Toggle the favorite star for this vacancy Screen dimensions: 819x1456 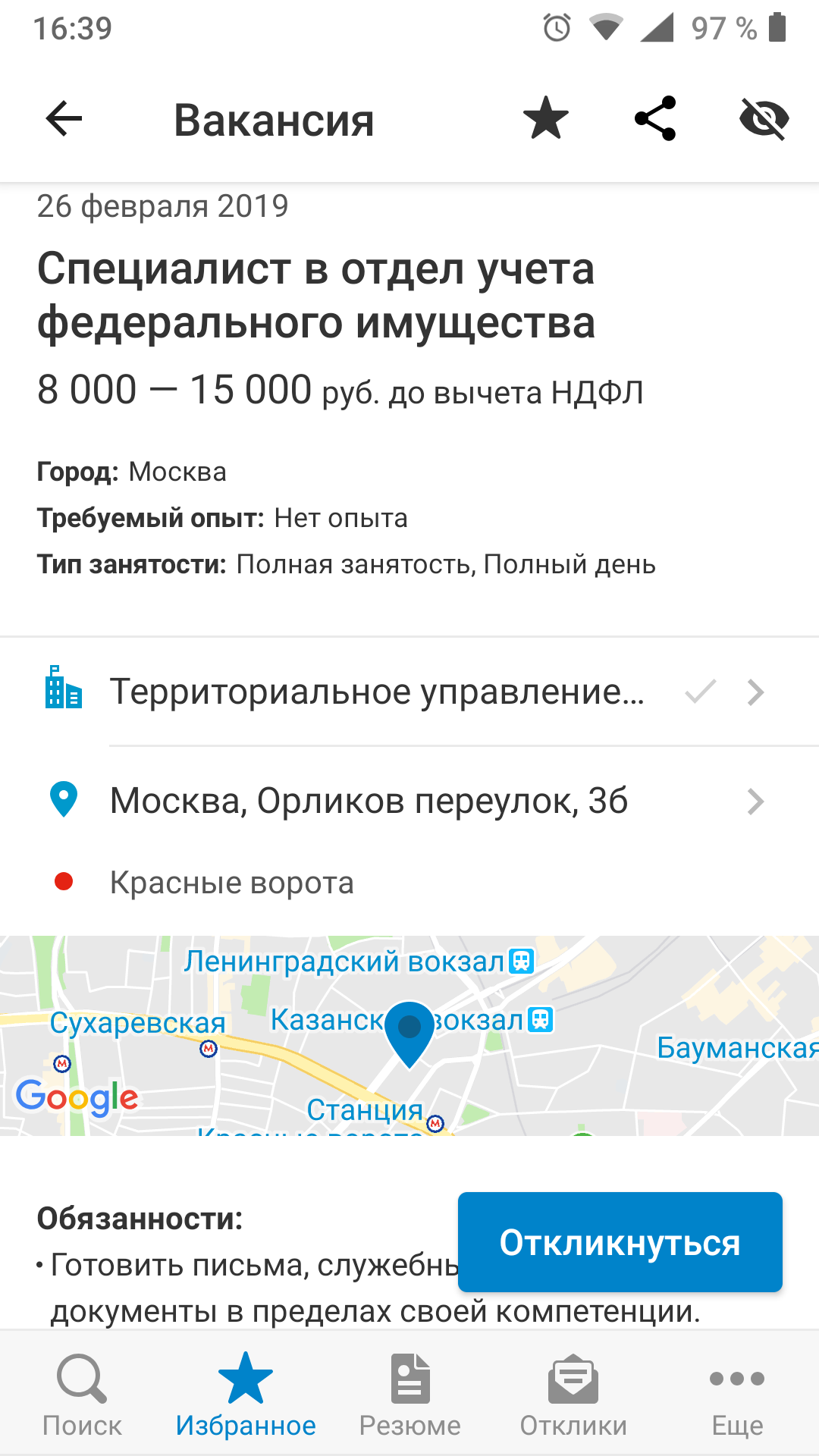pyautogui.click(x=546, y=119)
